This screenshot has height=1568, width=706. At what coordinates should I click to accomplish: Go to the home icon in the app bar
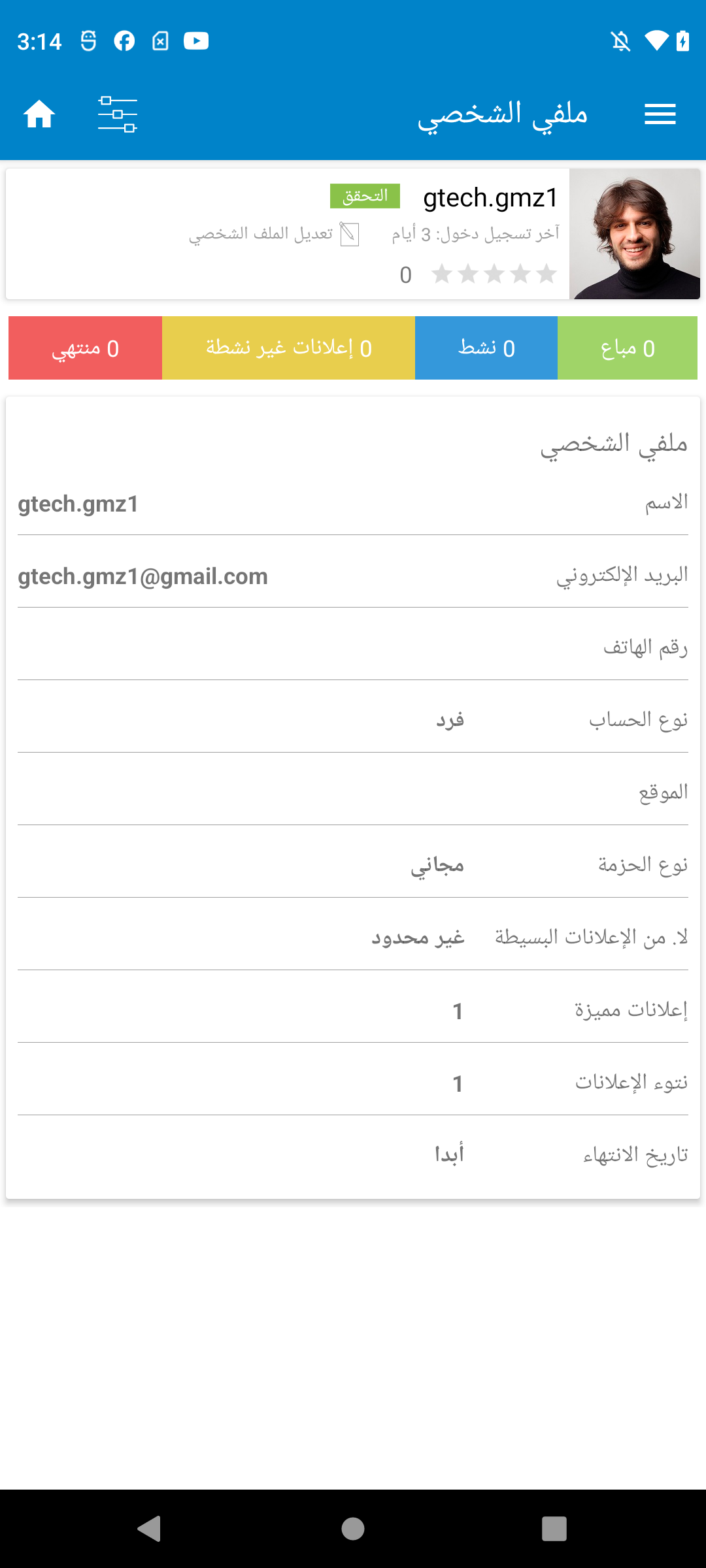point(39,114)
